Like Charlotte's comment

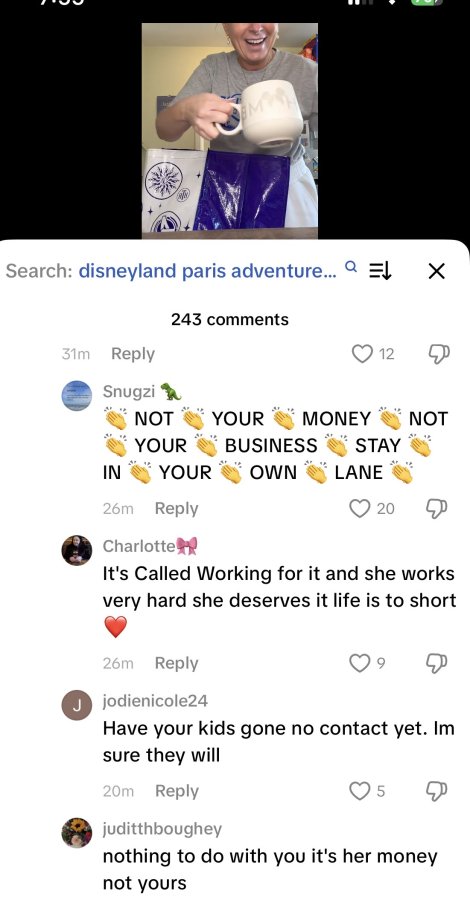(360, 663)
